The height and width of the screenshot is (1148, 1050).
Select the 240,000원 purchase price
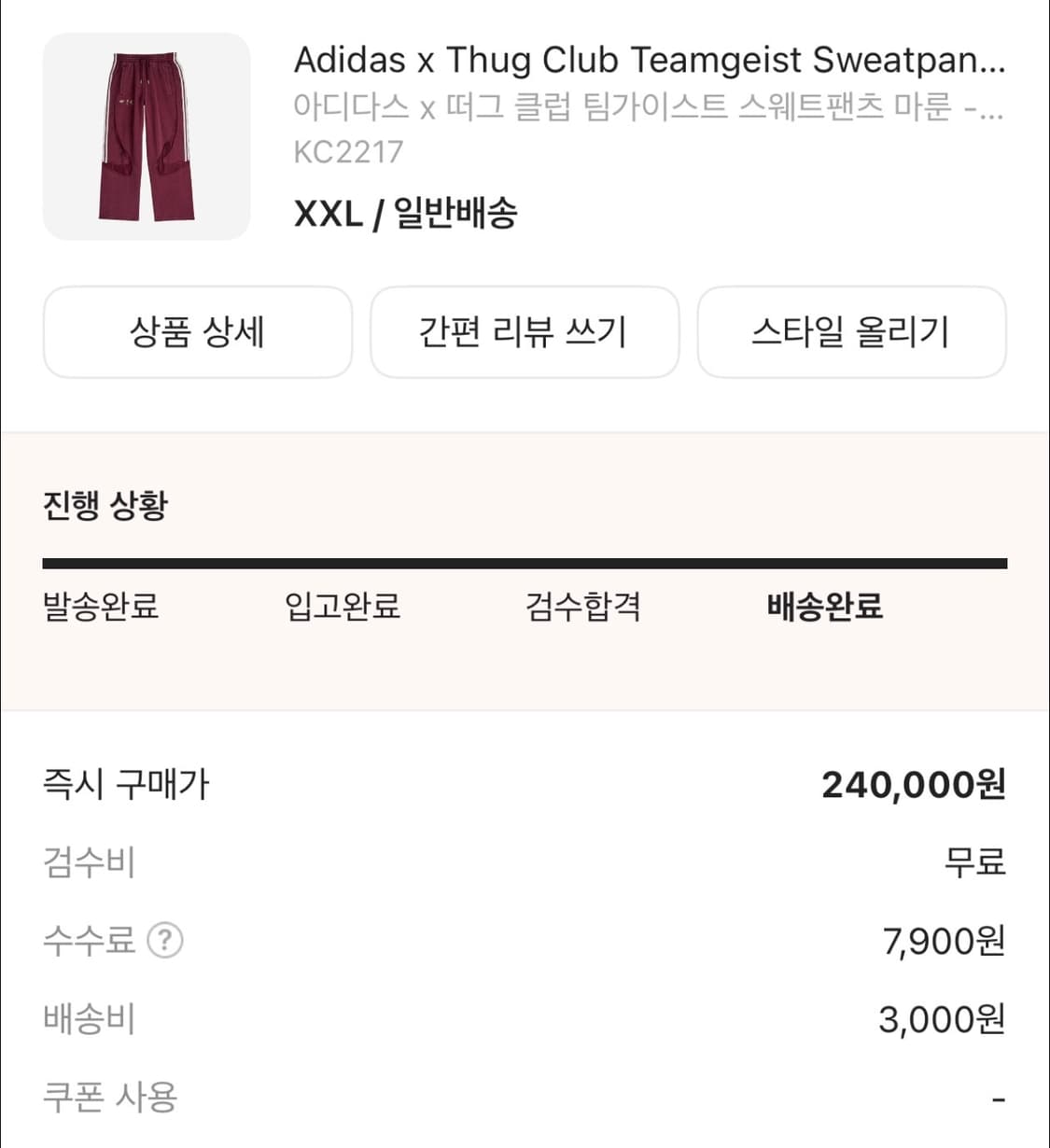(x=916, y=785)
